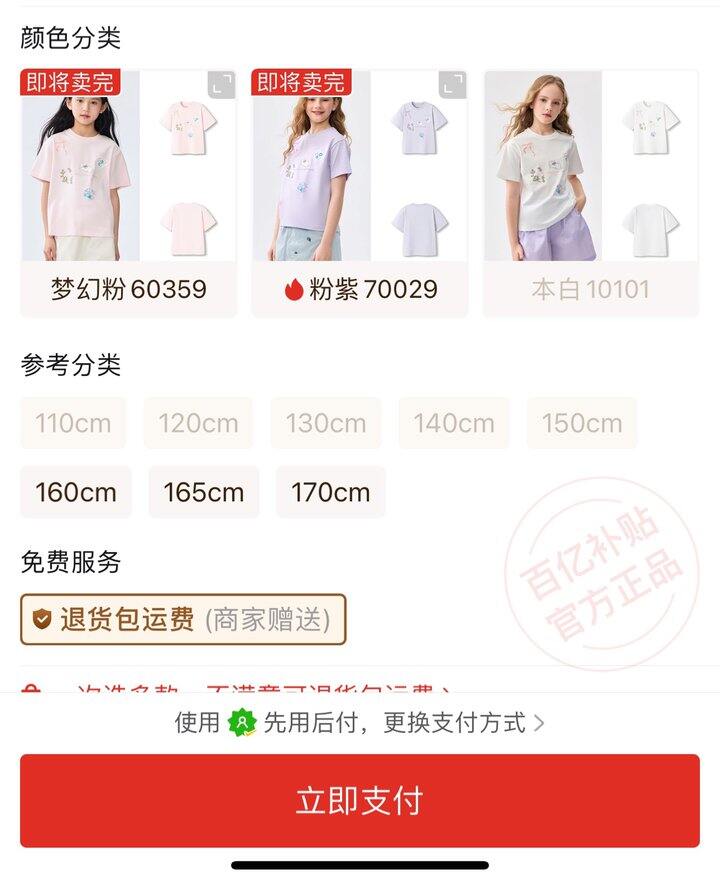720x883 pixels.
Task: Tap the 130cm size chip
Action: 326,423
